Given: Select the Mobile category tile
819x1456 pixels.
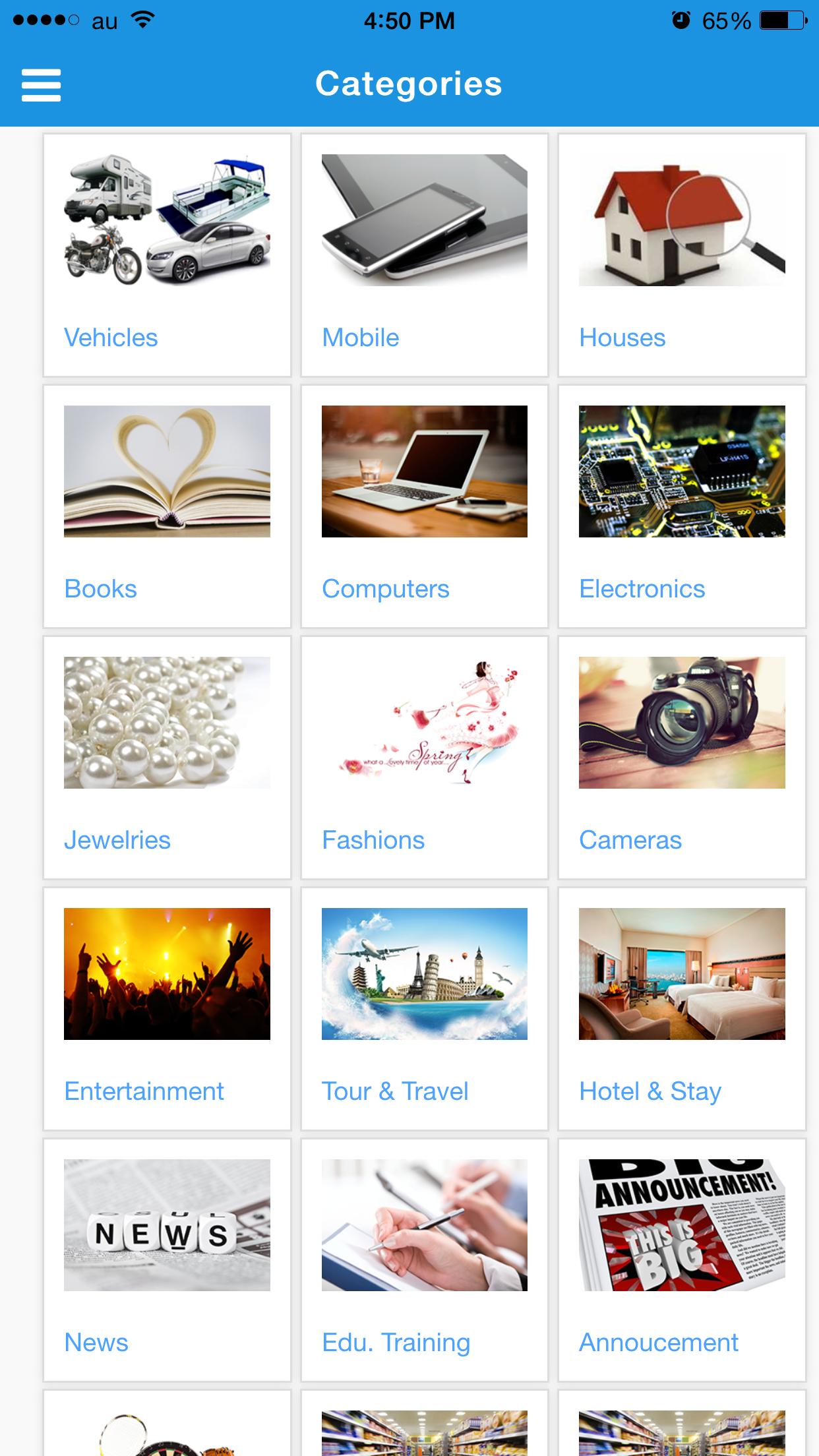Looking at the screenshot, I should [424, 255].
